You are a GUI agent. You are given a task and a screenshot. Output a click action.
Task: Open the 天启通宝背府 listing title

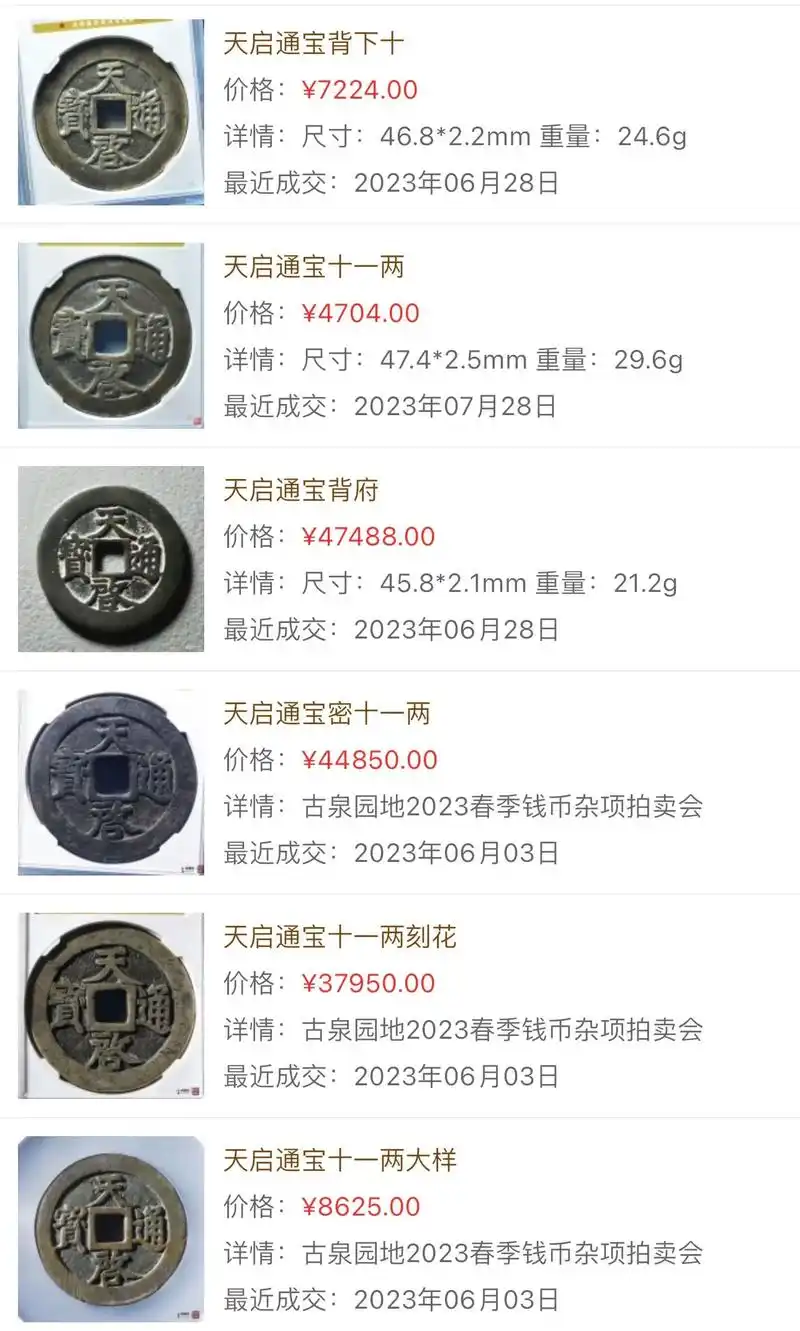[x=300, y=490]
